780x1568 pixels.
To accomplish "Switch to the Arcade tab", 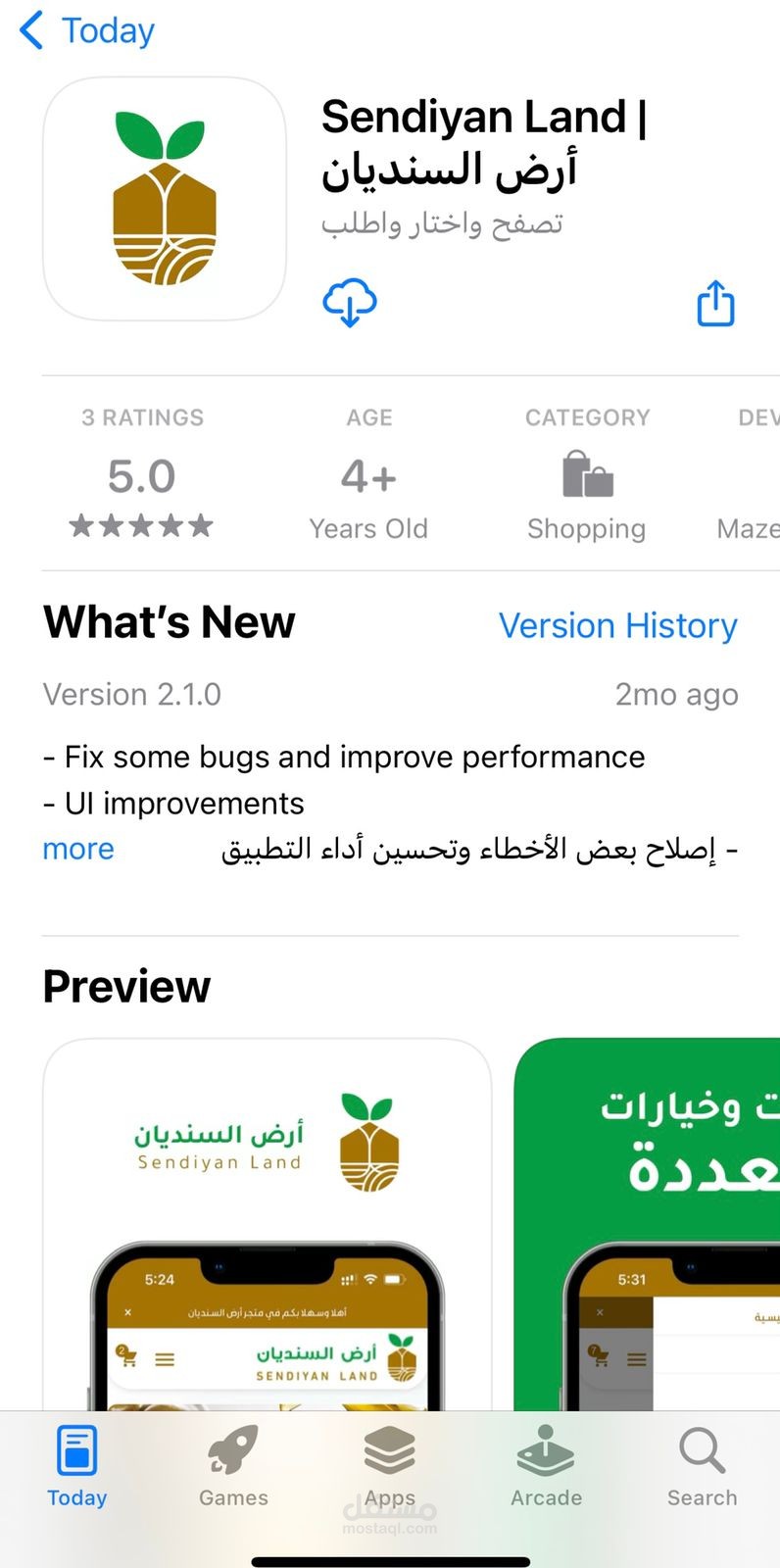I will click(546, 1466).
